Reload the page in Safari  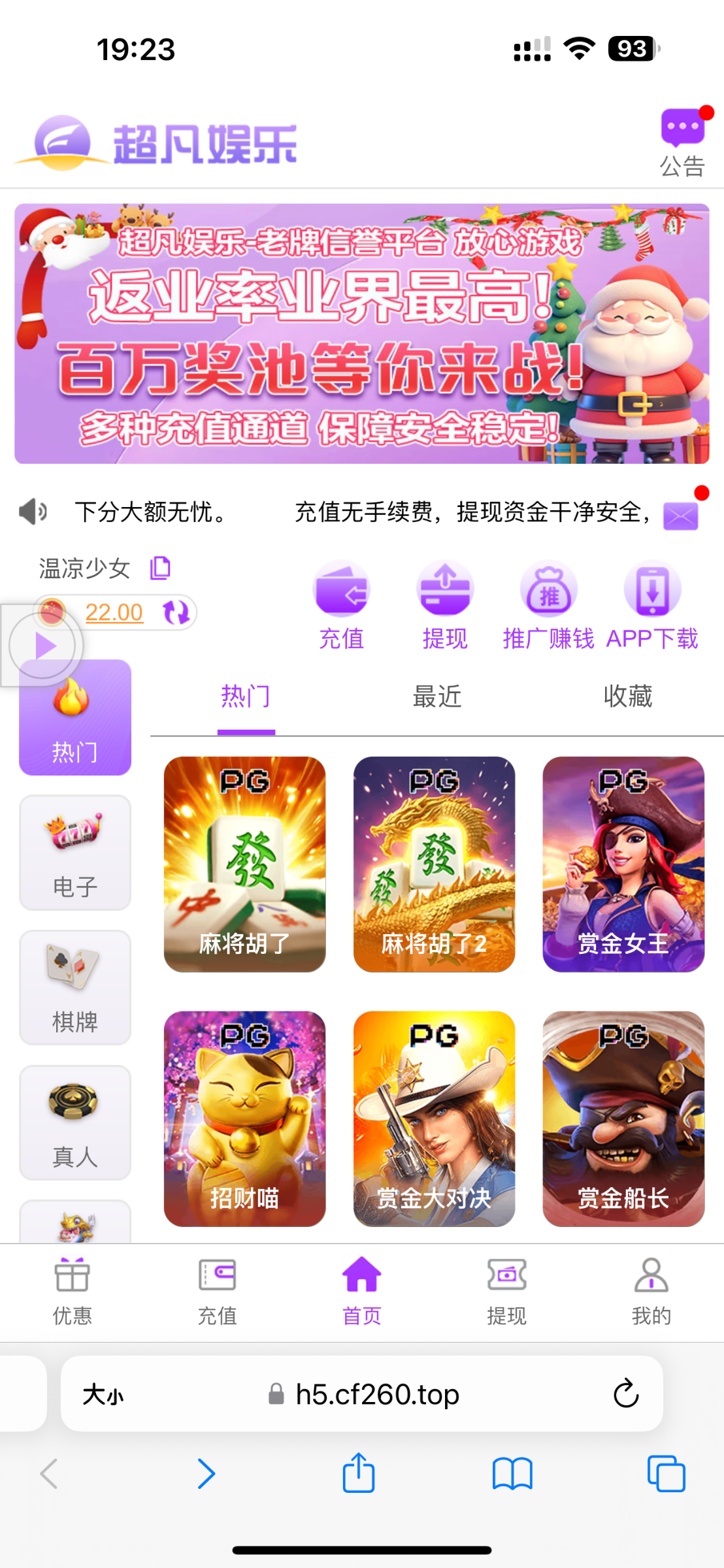[625, 1394]
